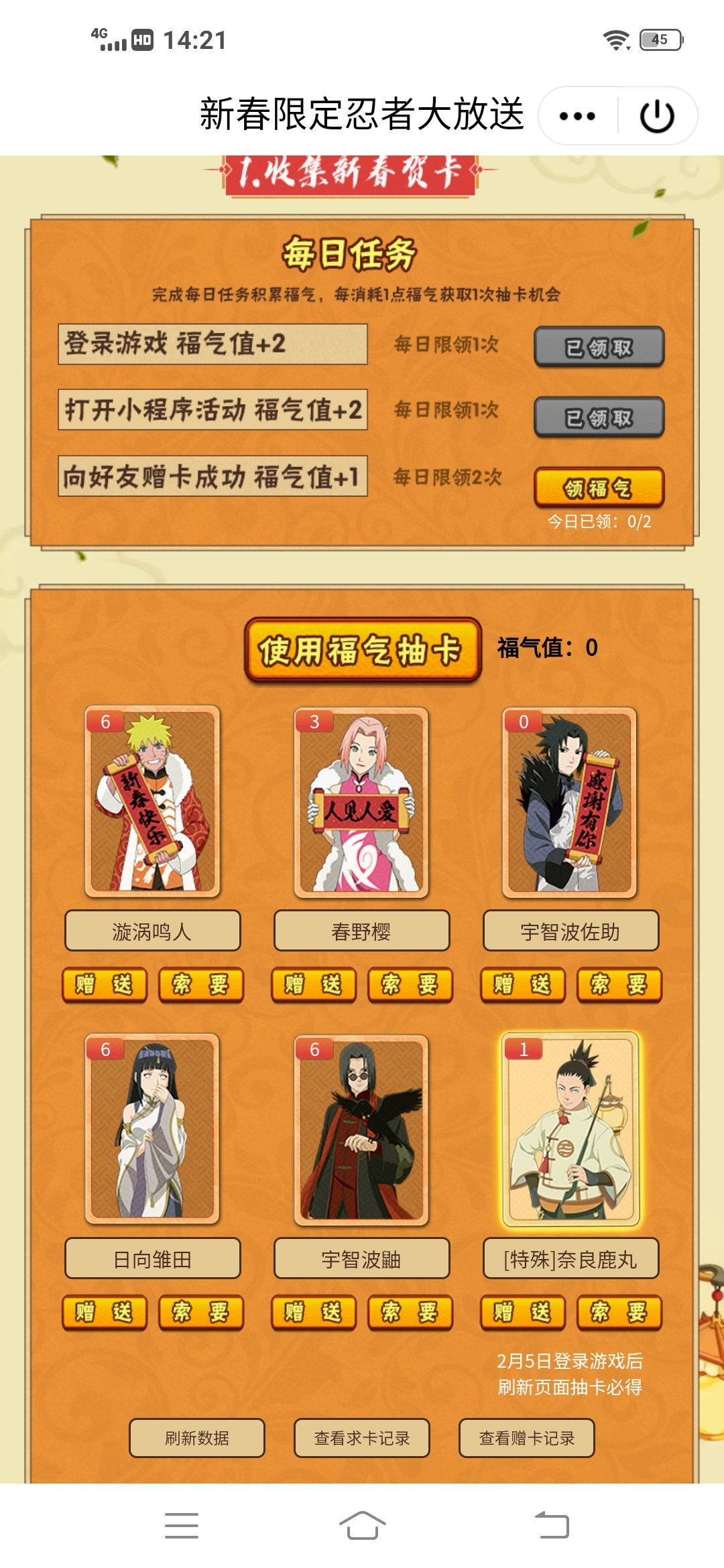The height and width of the screenshot is (1568, 724).
Task: Request a 春野樱 card with 索要
Action: [x=410, y=984]
